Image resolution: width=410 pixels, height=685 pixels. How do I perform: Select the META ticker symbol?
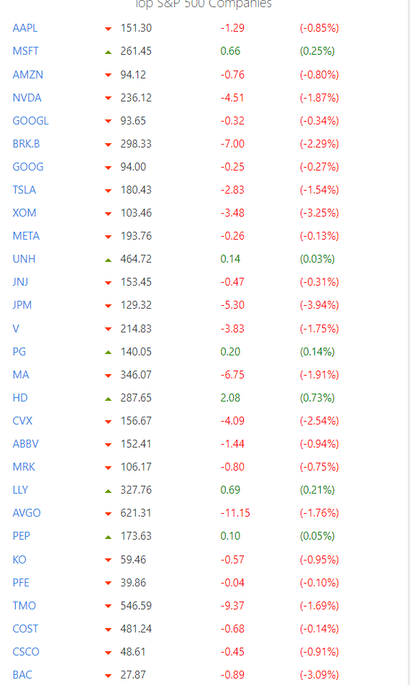click(x=26, y=236)
